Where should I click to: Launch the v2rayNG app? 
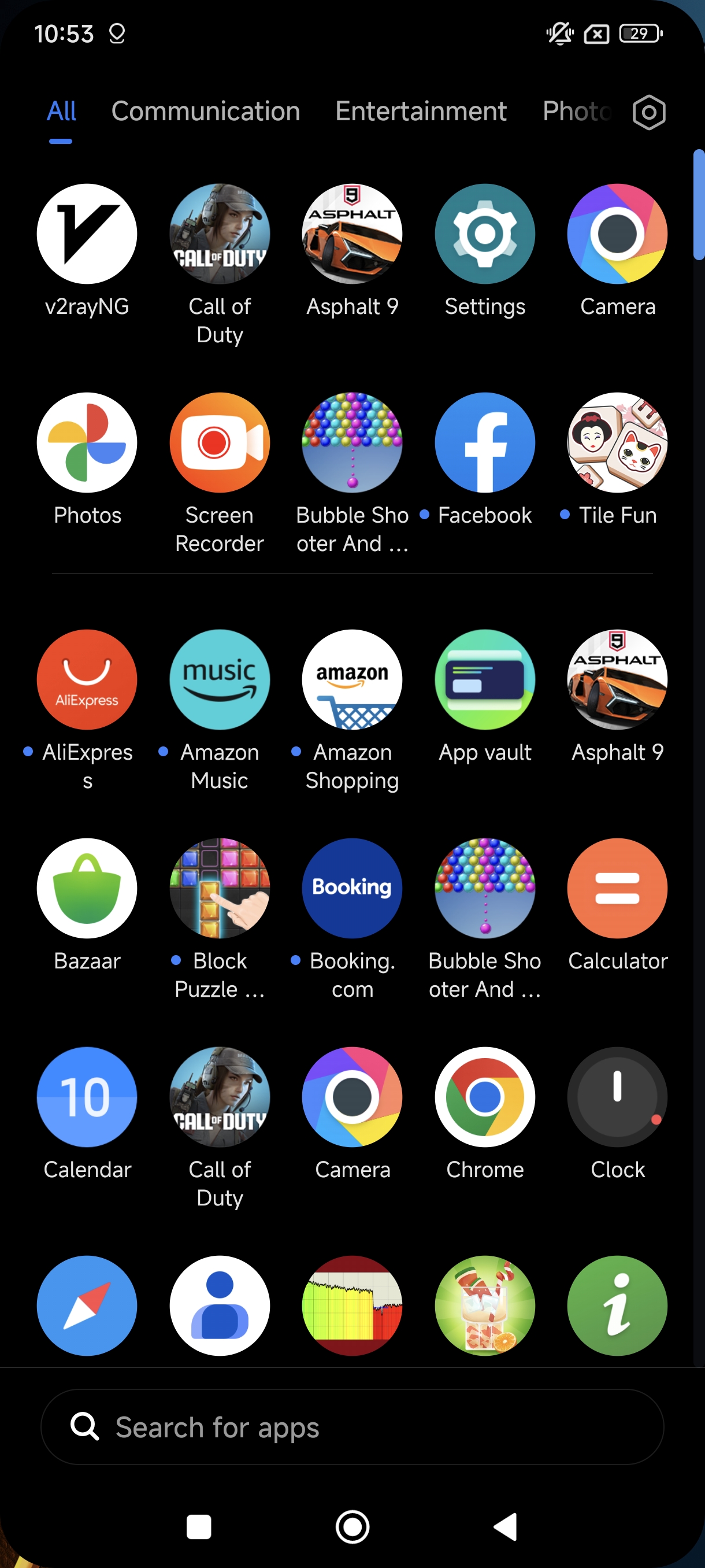[x=87, y=234]
